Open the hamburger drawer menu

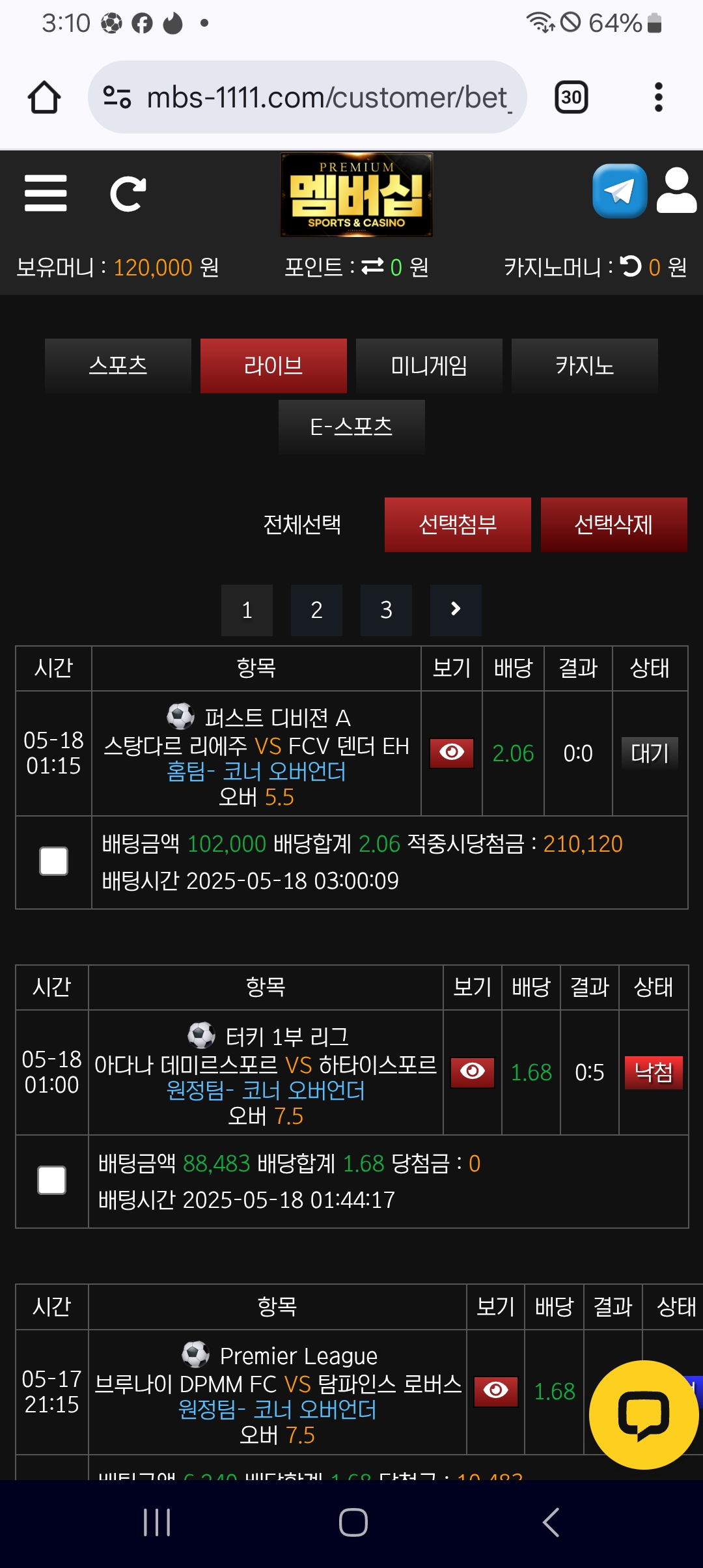click(46, 193)
